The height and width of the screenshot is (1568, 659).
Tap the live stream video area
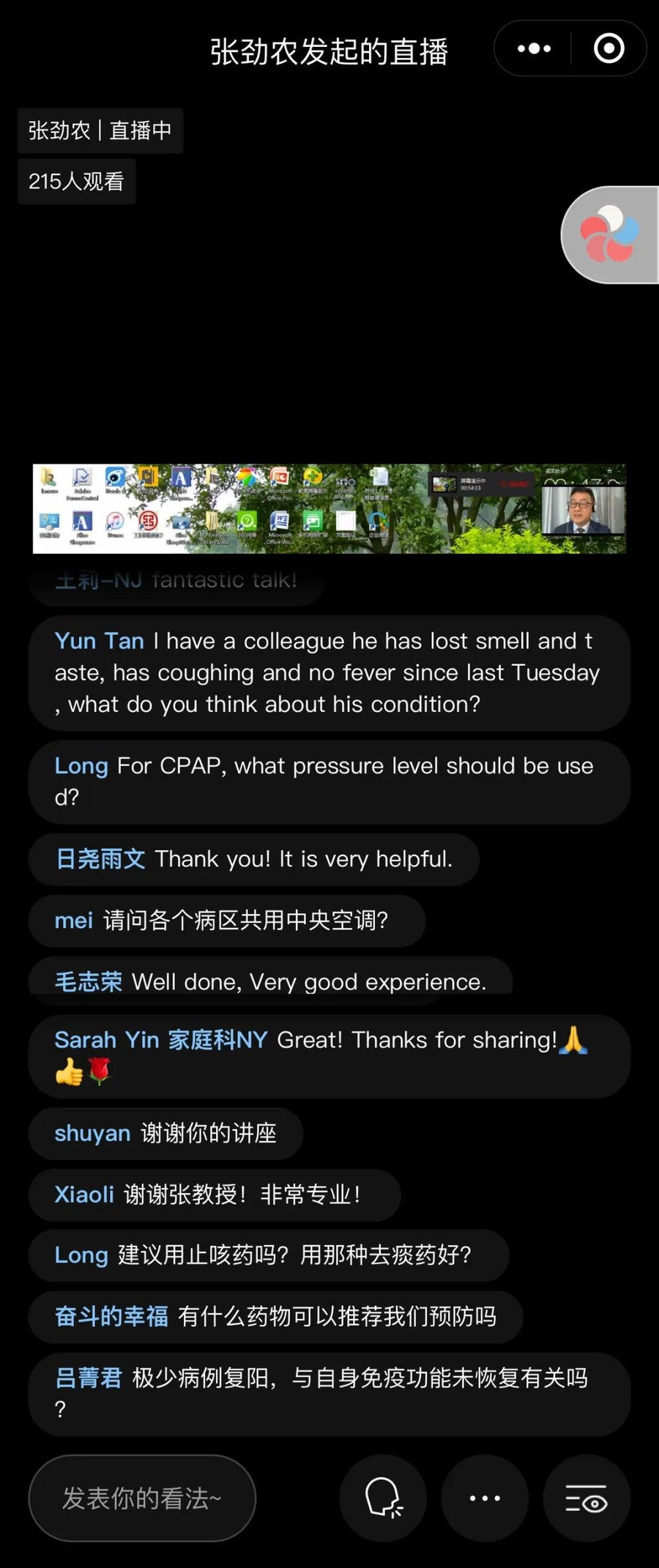(329, 508)
